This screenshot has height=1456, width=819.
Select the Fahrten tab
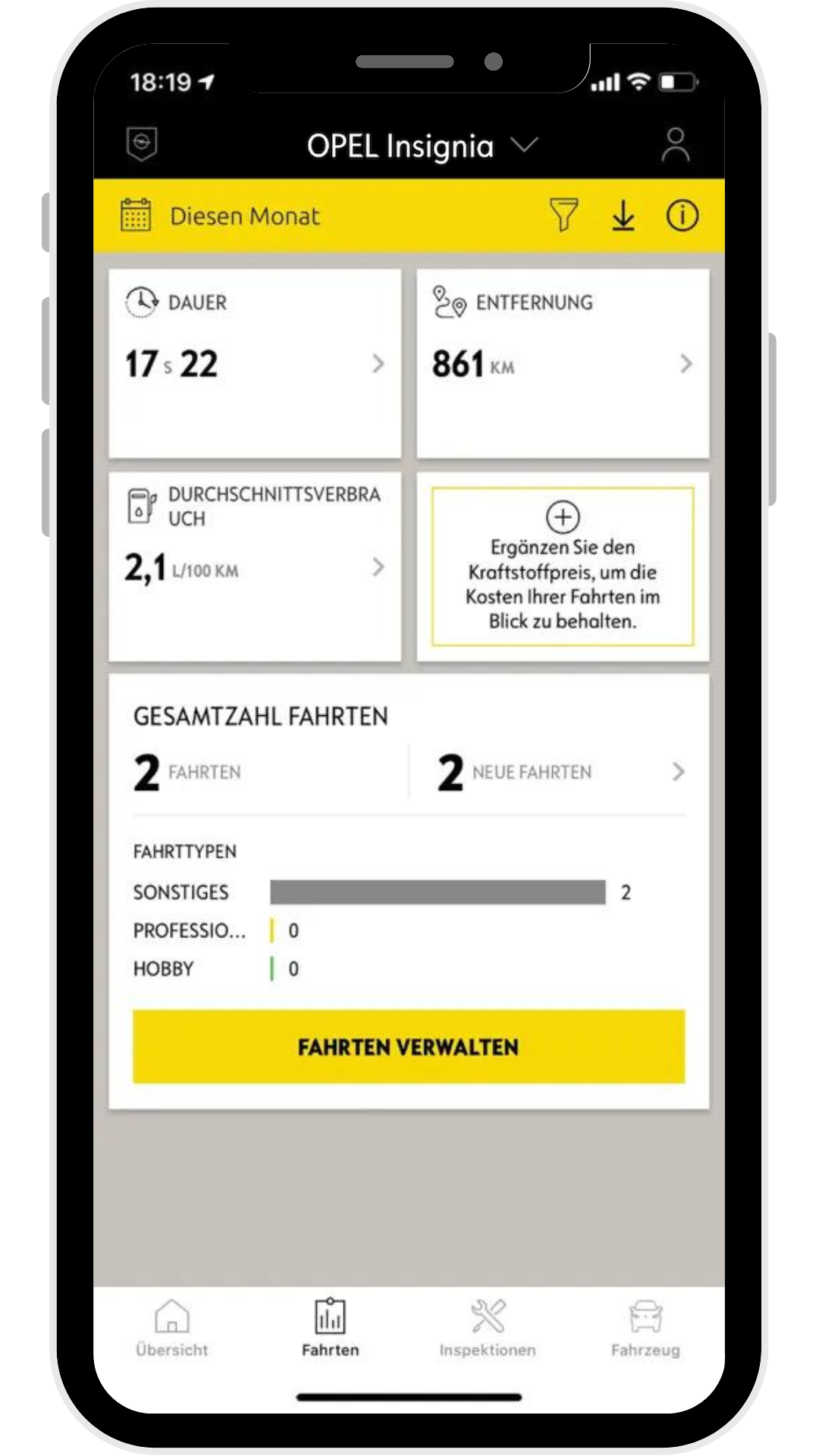click(330, 1329)
